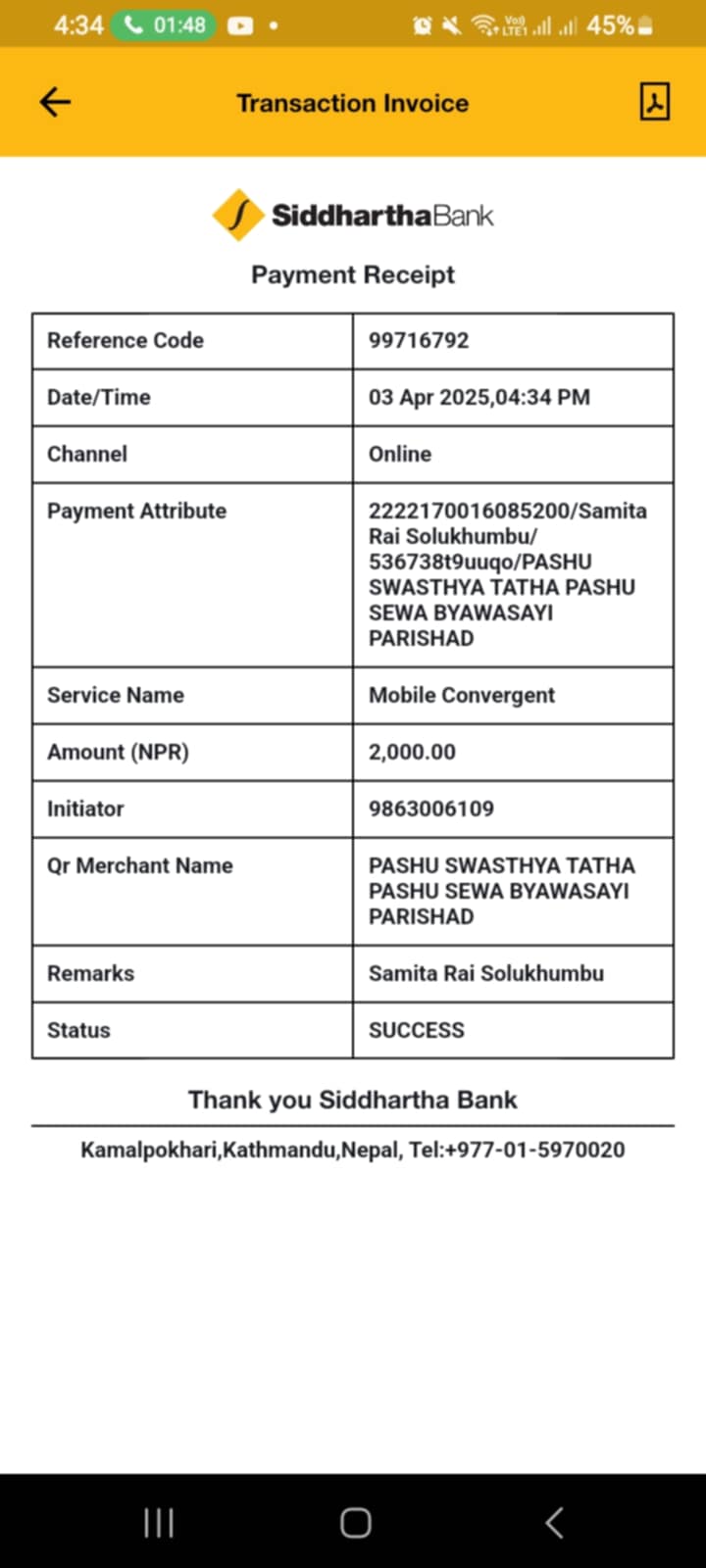Go back from Transaction Invoice

click(55, 102)
